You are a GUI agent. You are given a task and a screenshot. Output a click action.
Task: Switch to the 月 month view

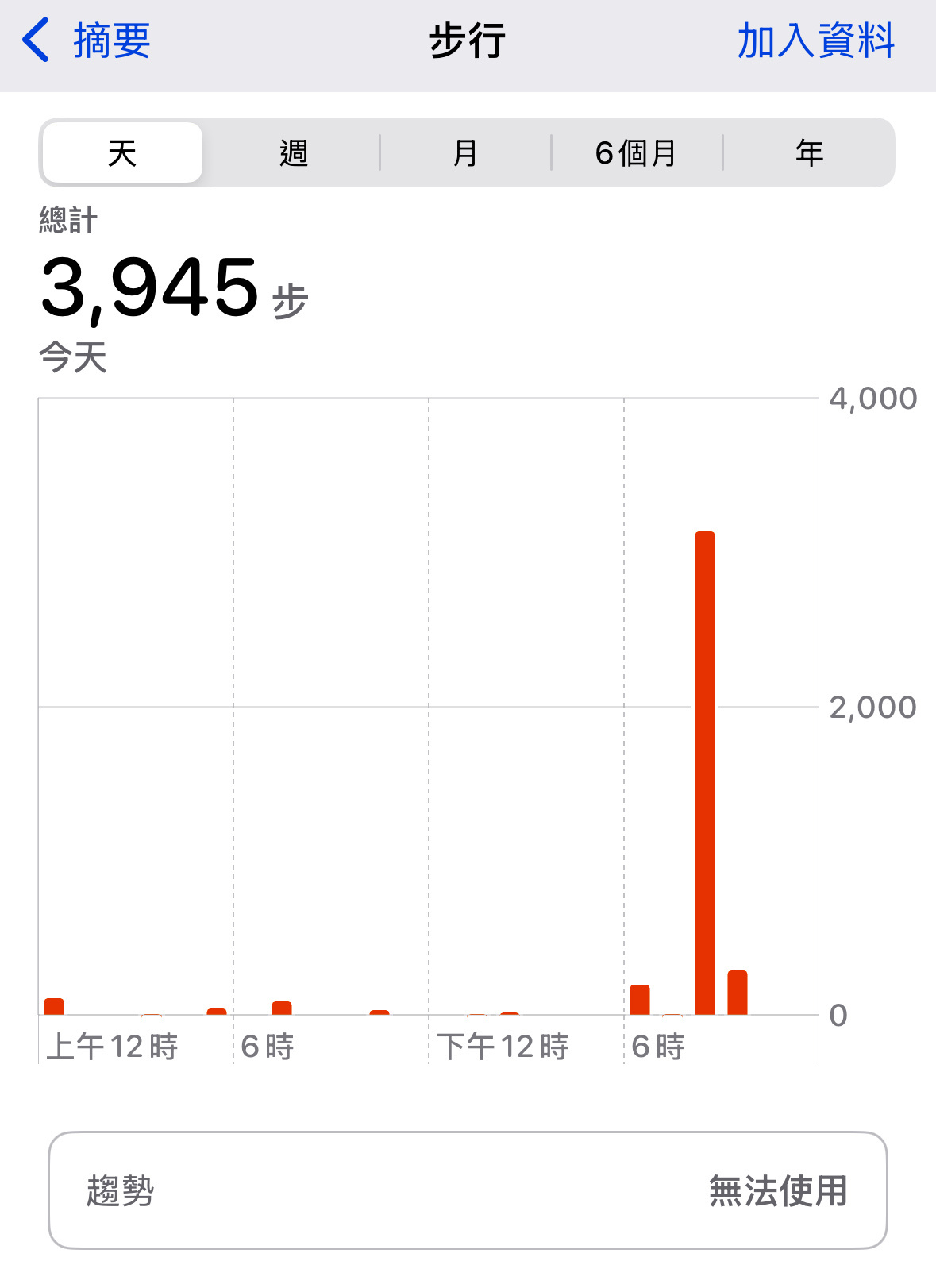465,152
